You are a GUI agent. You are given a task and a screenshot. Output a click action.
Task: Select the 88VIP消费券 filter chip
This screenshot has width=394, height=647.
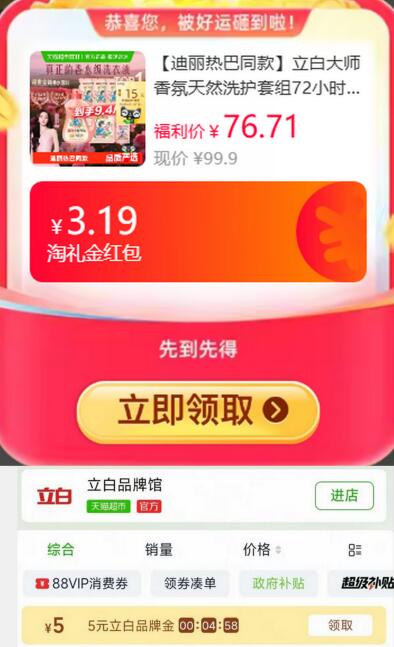click(x=82, y=583)
